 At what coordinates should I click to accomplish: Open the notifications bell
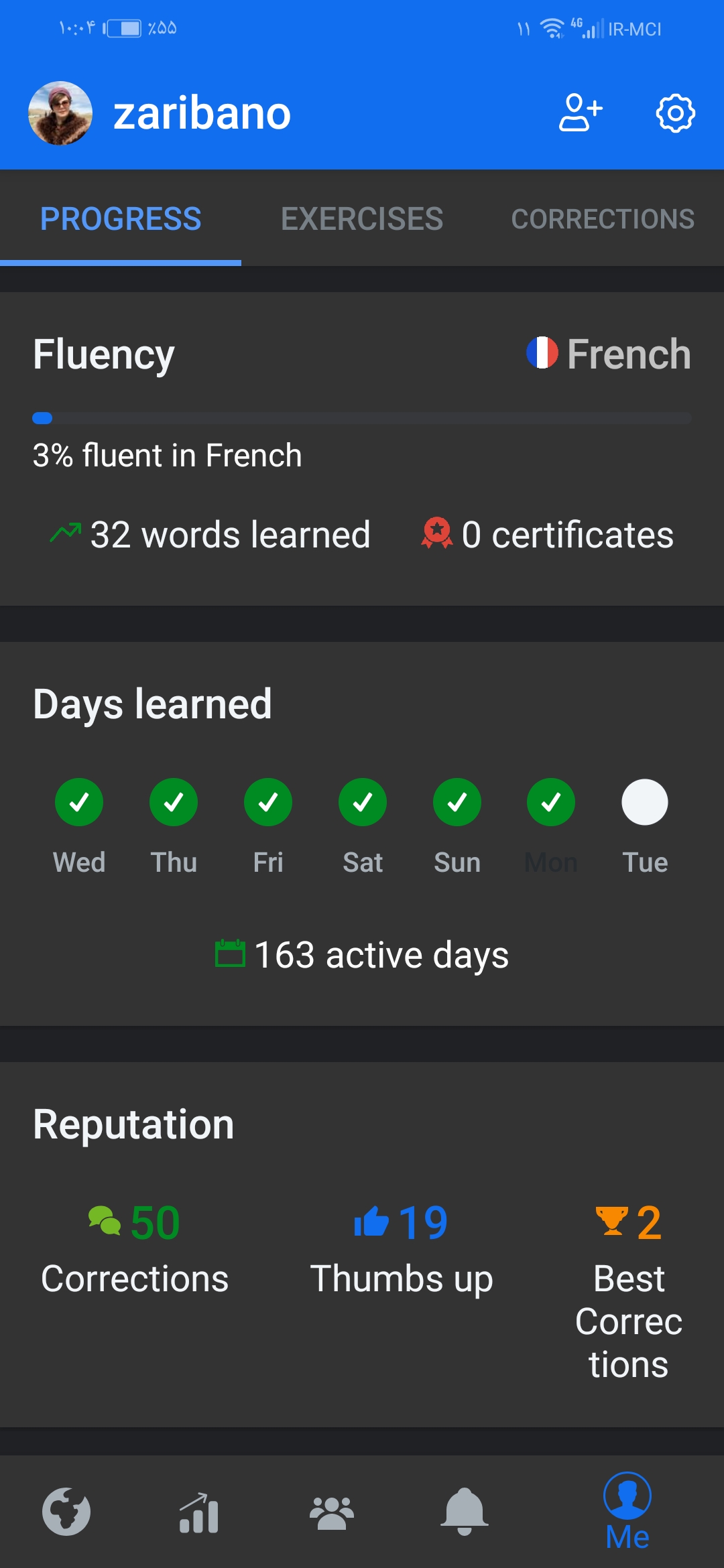coord(464,1512)
